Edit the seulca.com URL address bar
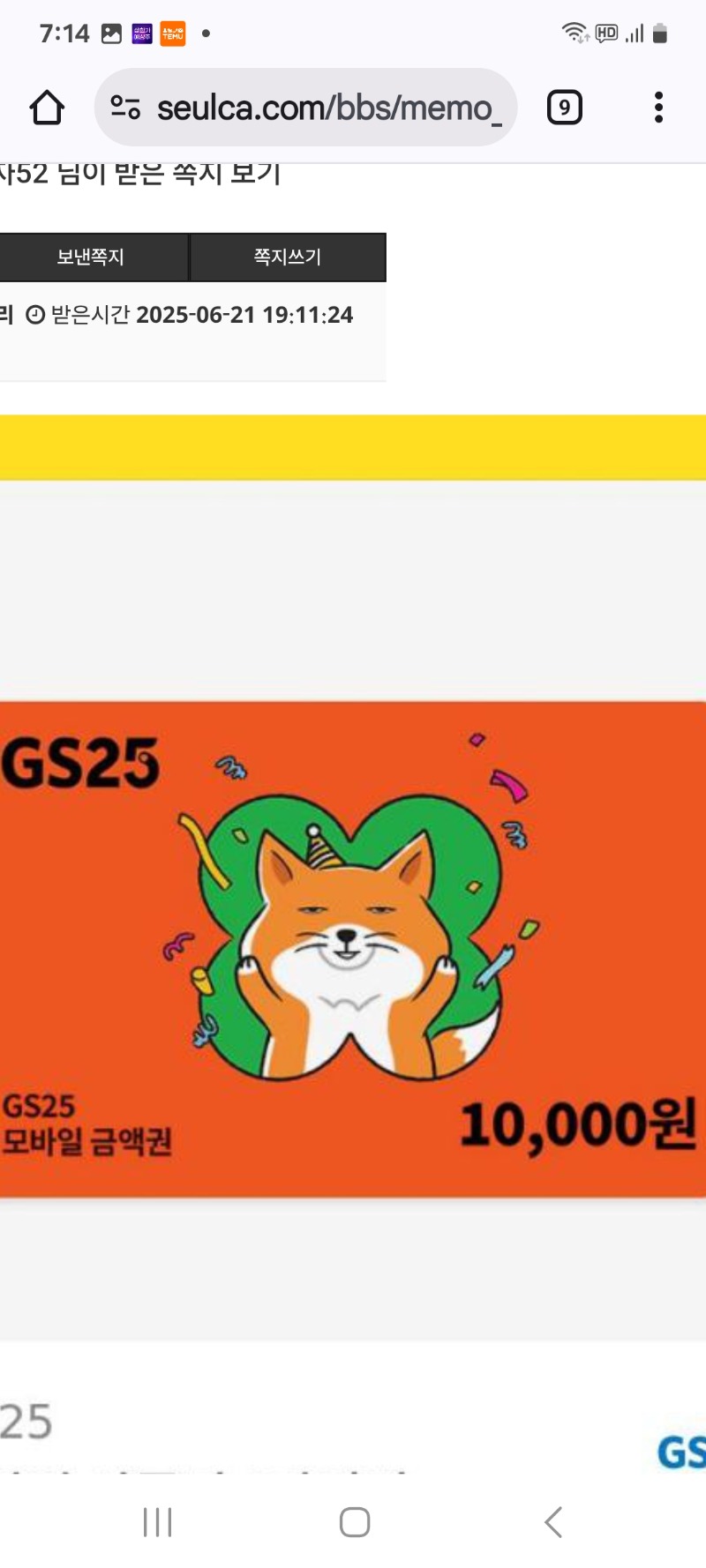Screen dimensions: 706x1568 pos(328,108)
